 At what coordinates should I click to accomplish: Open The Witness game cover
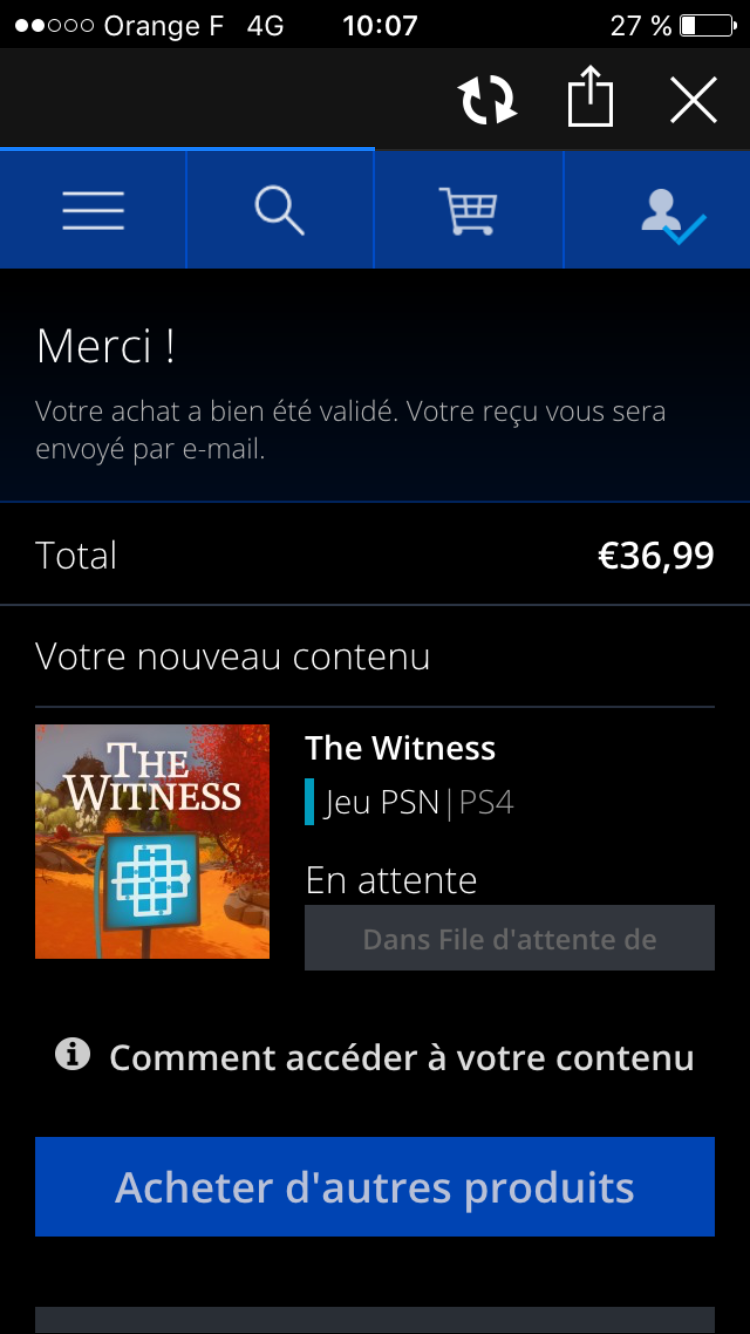[152, 841]
